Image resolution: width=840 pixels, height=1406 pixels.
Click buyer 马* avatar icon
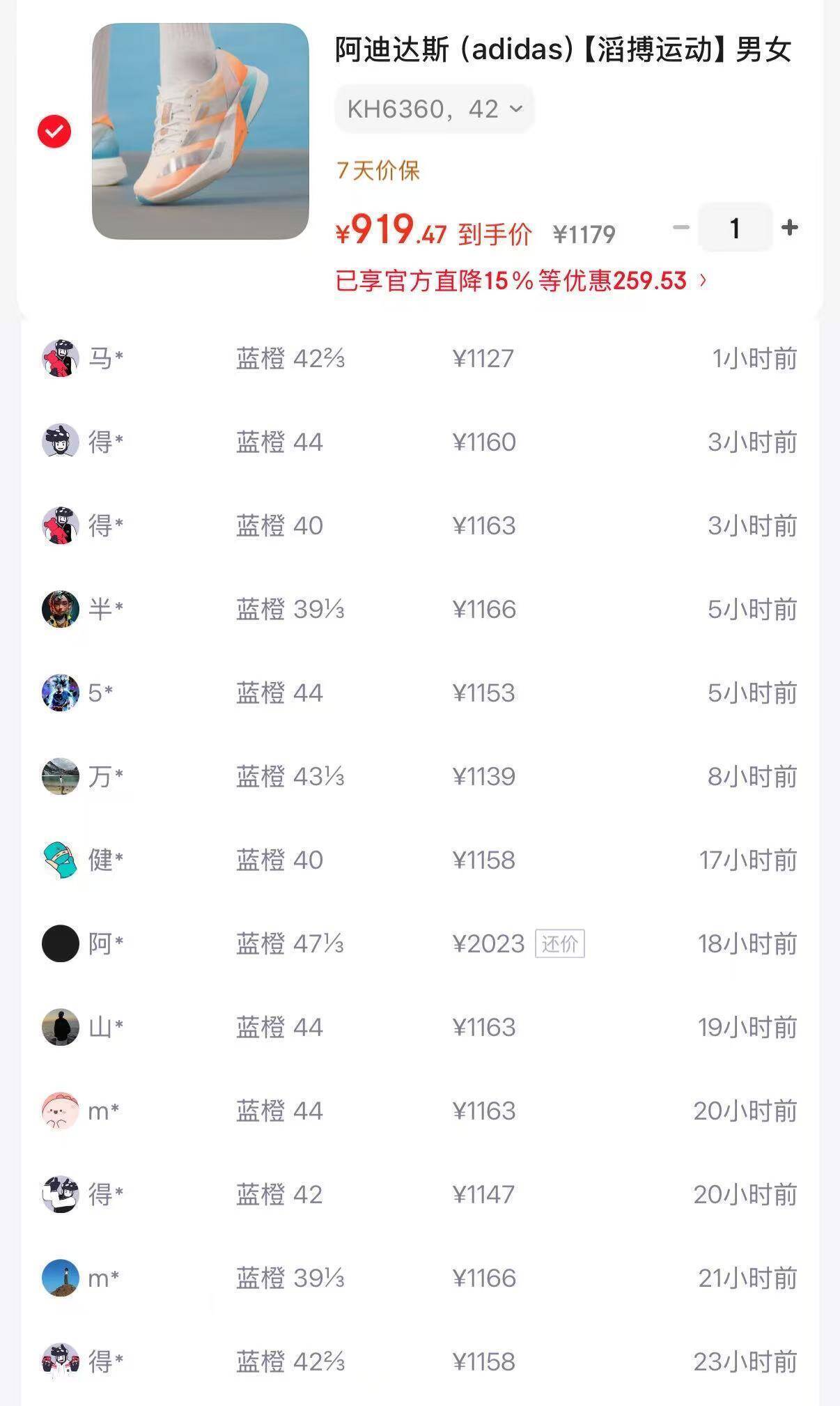point(61,357)
